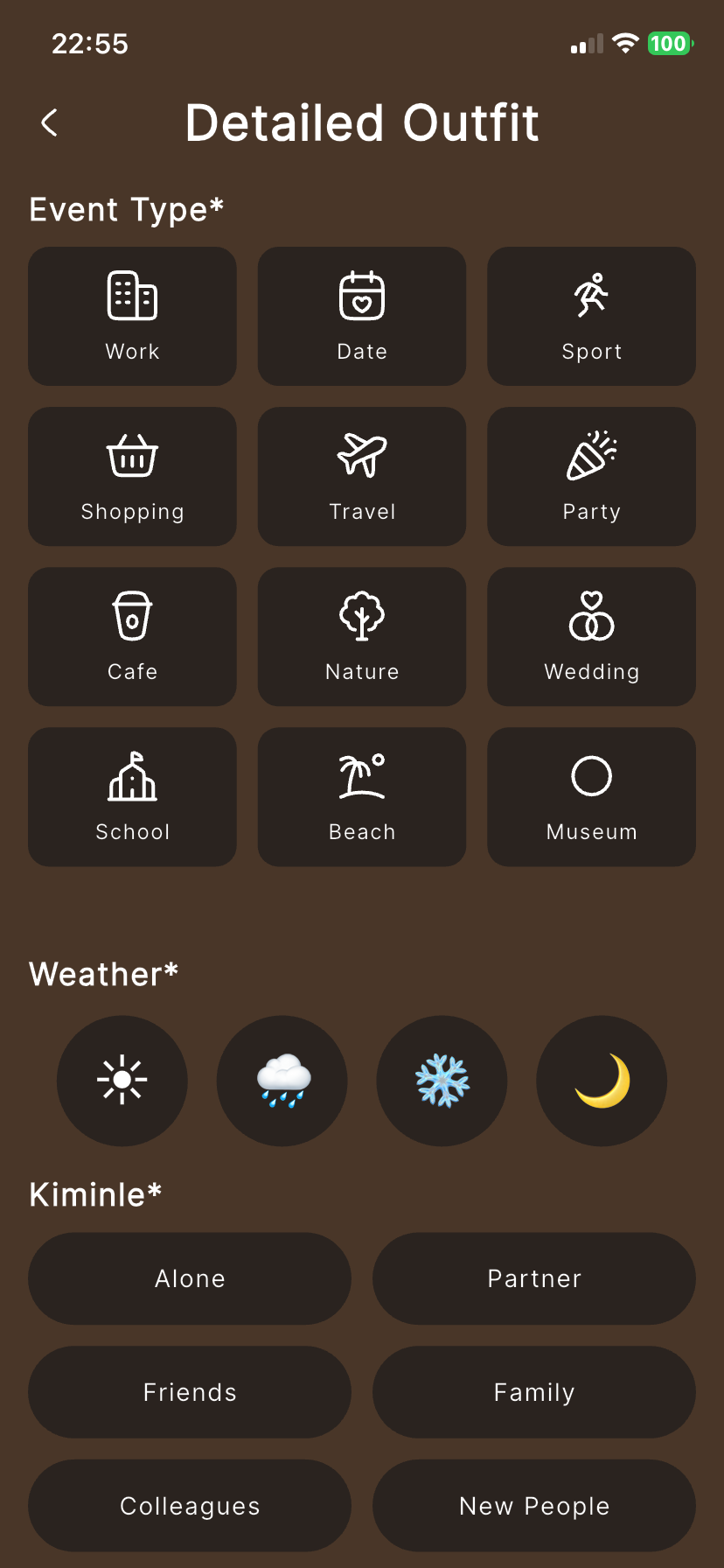
Task: Choose Date as the event type
Action: click(x=362, y=316)
